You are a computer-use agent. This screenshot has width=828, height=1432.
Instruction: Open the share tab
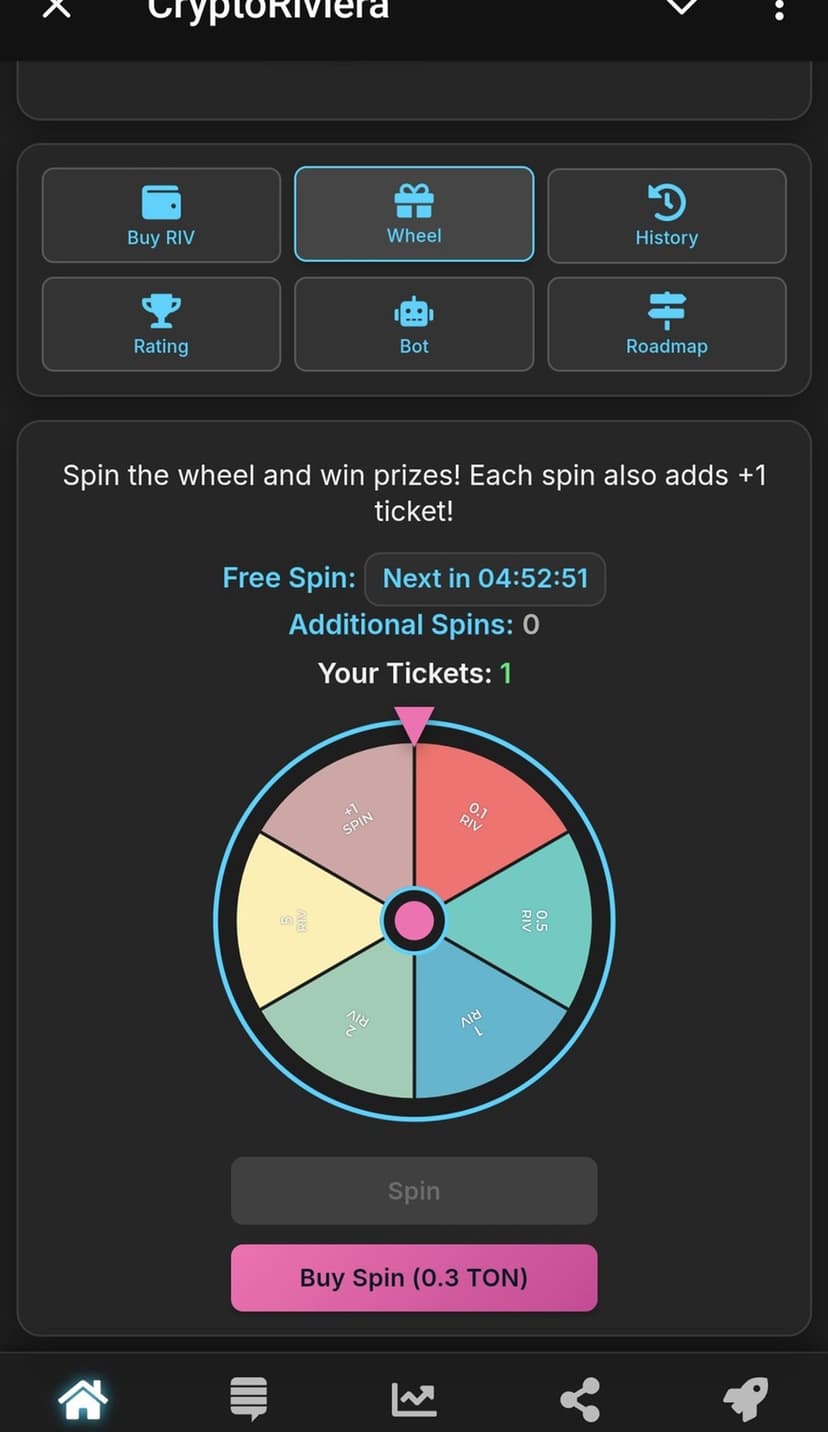tap(580, 1398)
